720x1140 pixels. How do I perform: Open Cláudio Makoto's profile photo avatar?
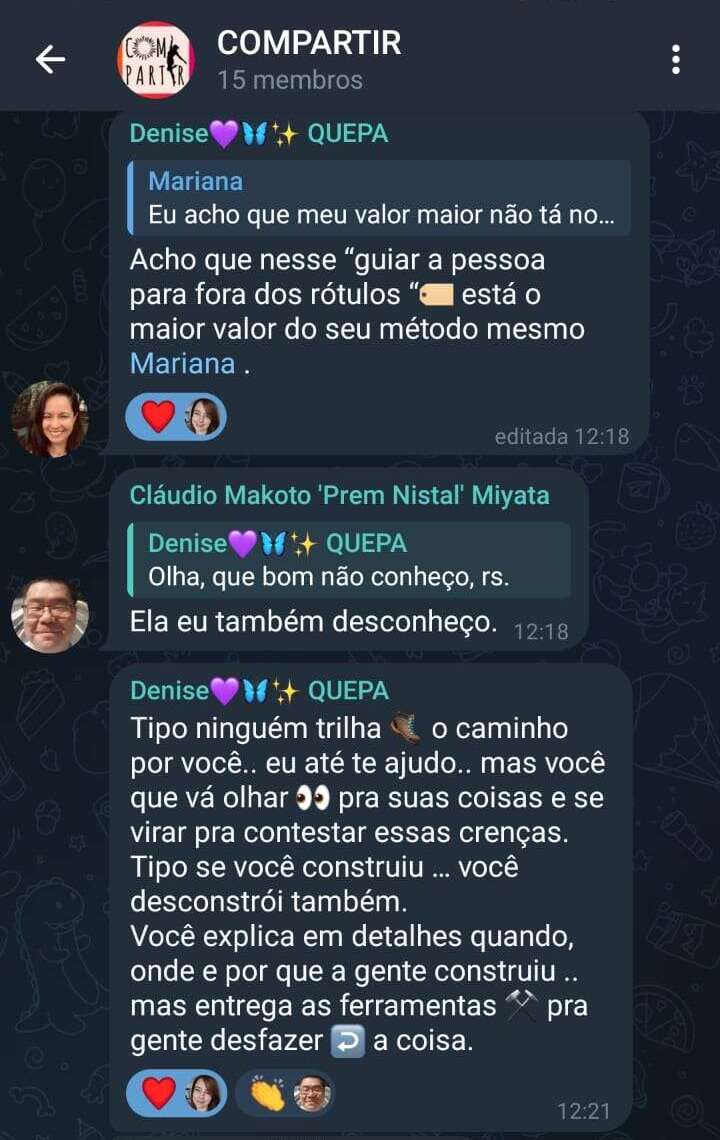click(50, 615)
